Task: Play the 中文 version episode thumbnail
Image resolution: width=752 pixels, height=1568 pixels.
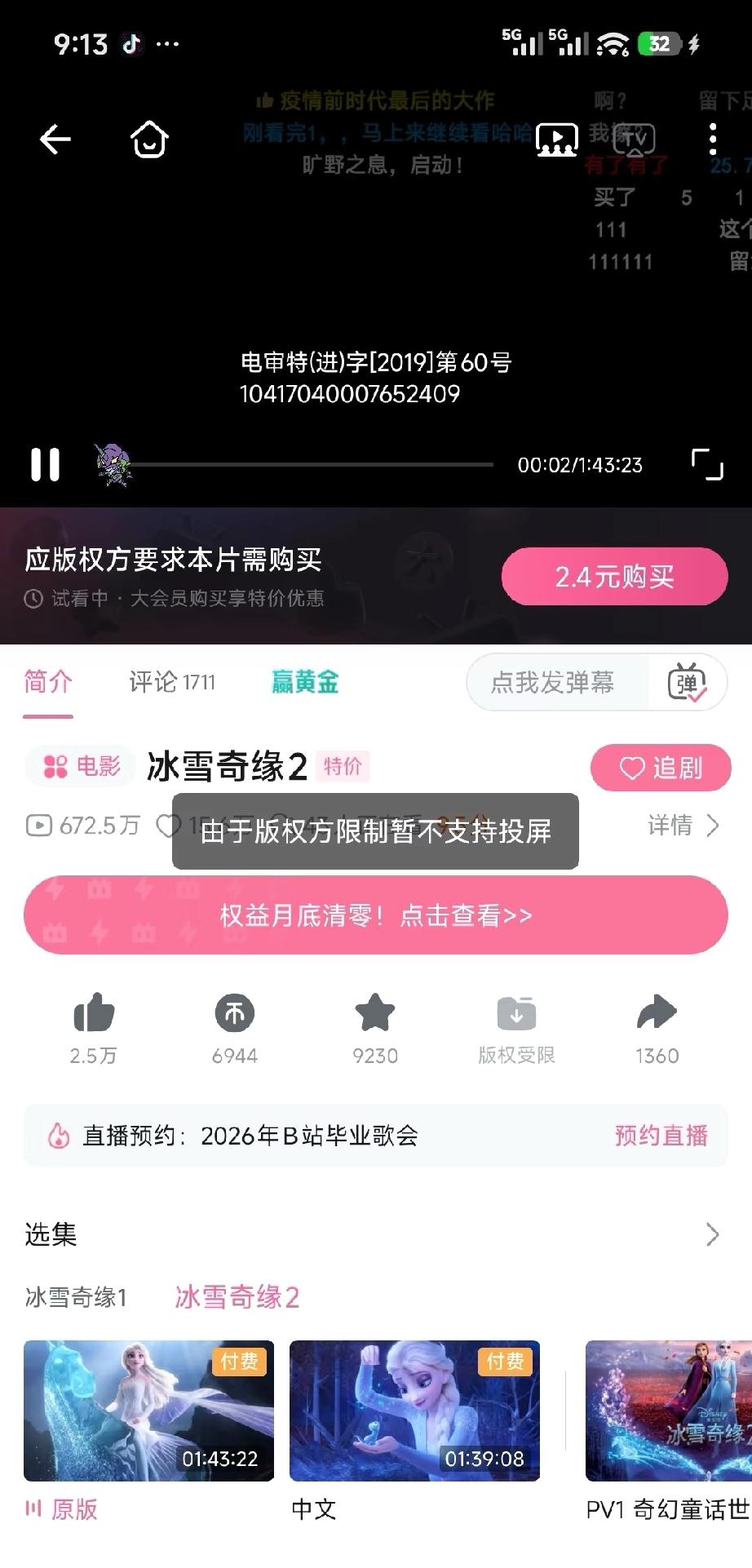Action: [414, 1410]
